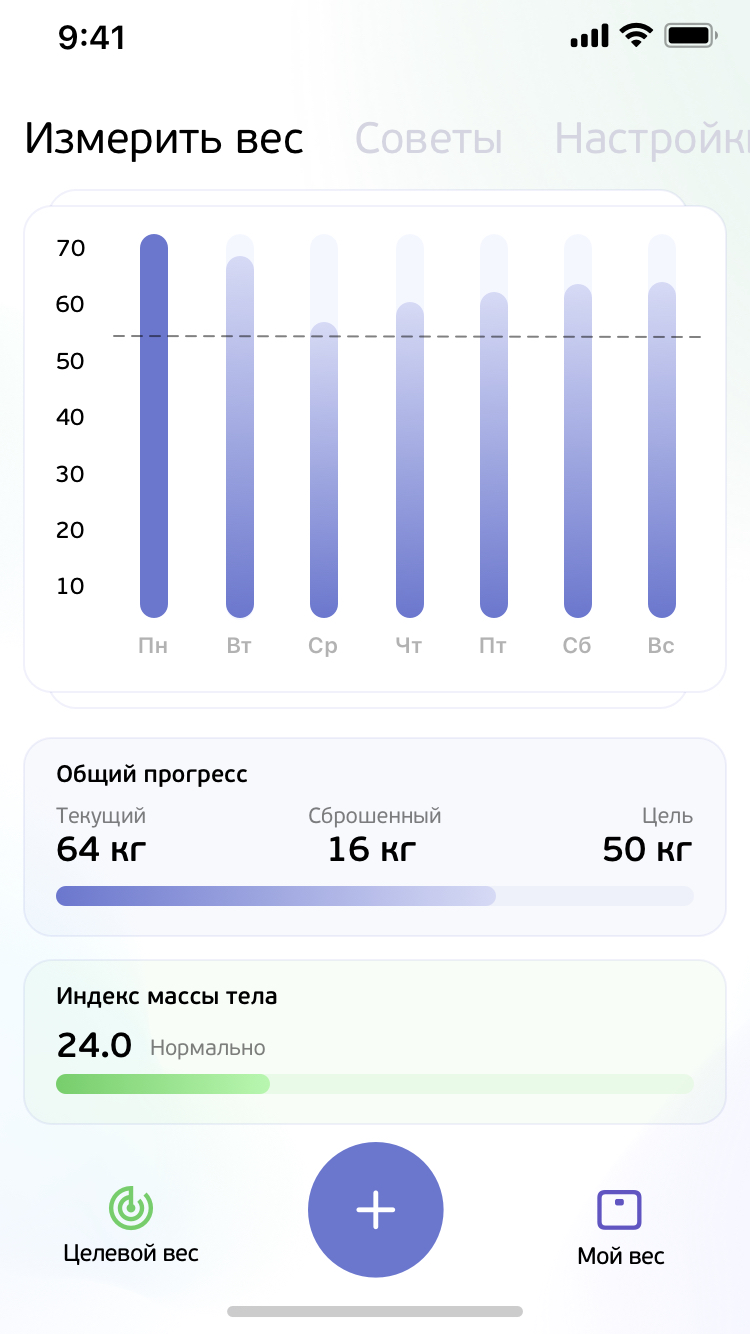
Task: Switch to the Советы tab
Action: pos(428,139)
